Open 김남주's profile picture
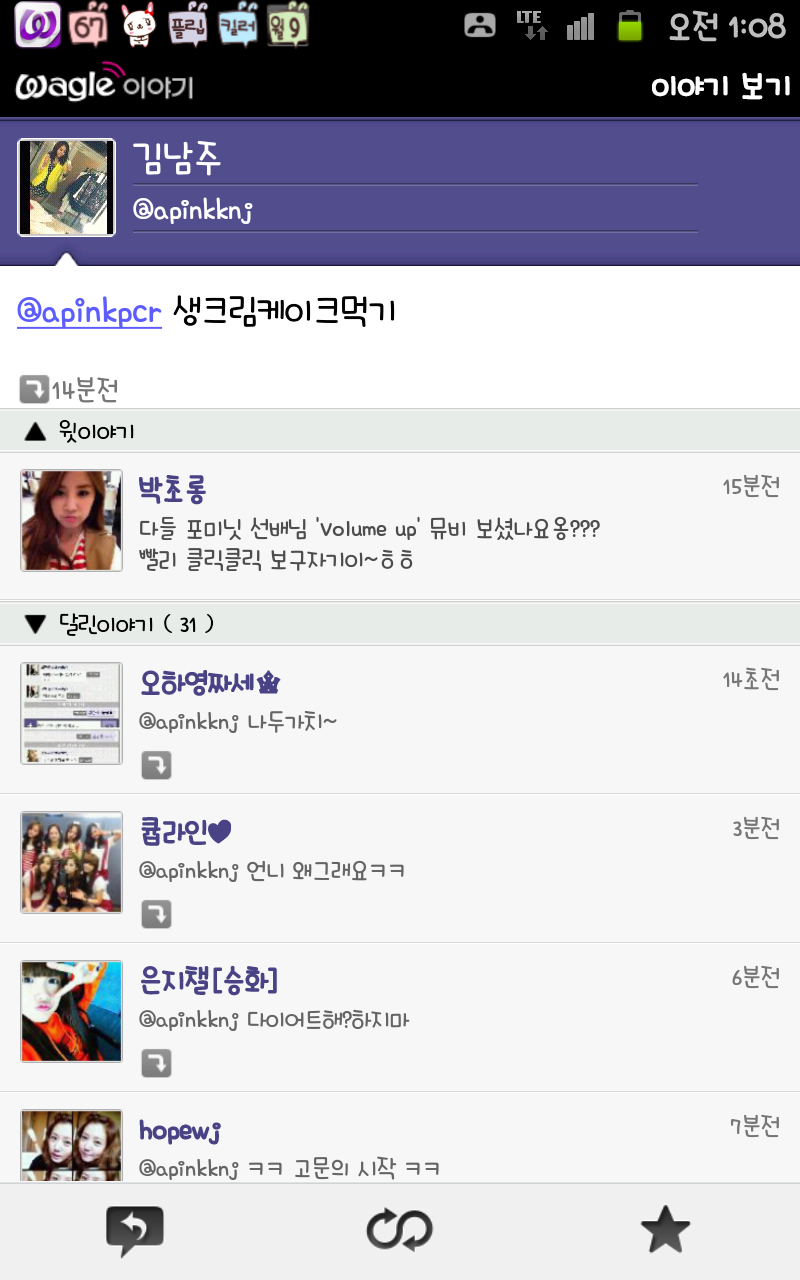The image size is (800, 1280). [67, 187]
